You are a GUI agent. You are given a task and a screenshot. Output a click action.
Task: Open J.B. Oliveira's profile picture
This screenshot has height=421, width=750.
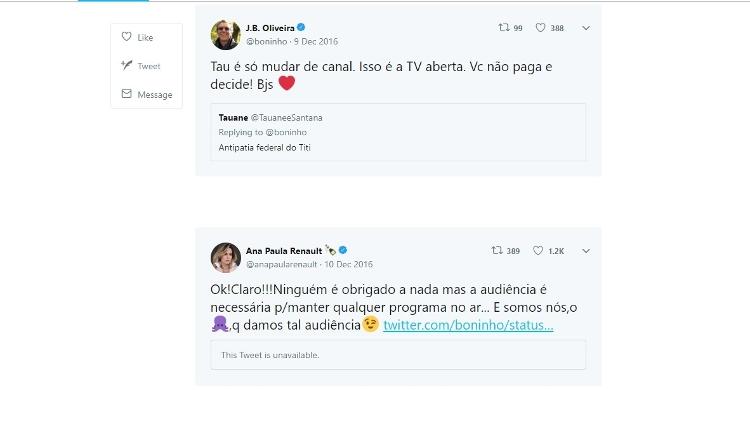point(225,34)
